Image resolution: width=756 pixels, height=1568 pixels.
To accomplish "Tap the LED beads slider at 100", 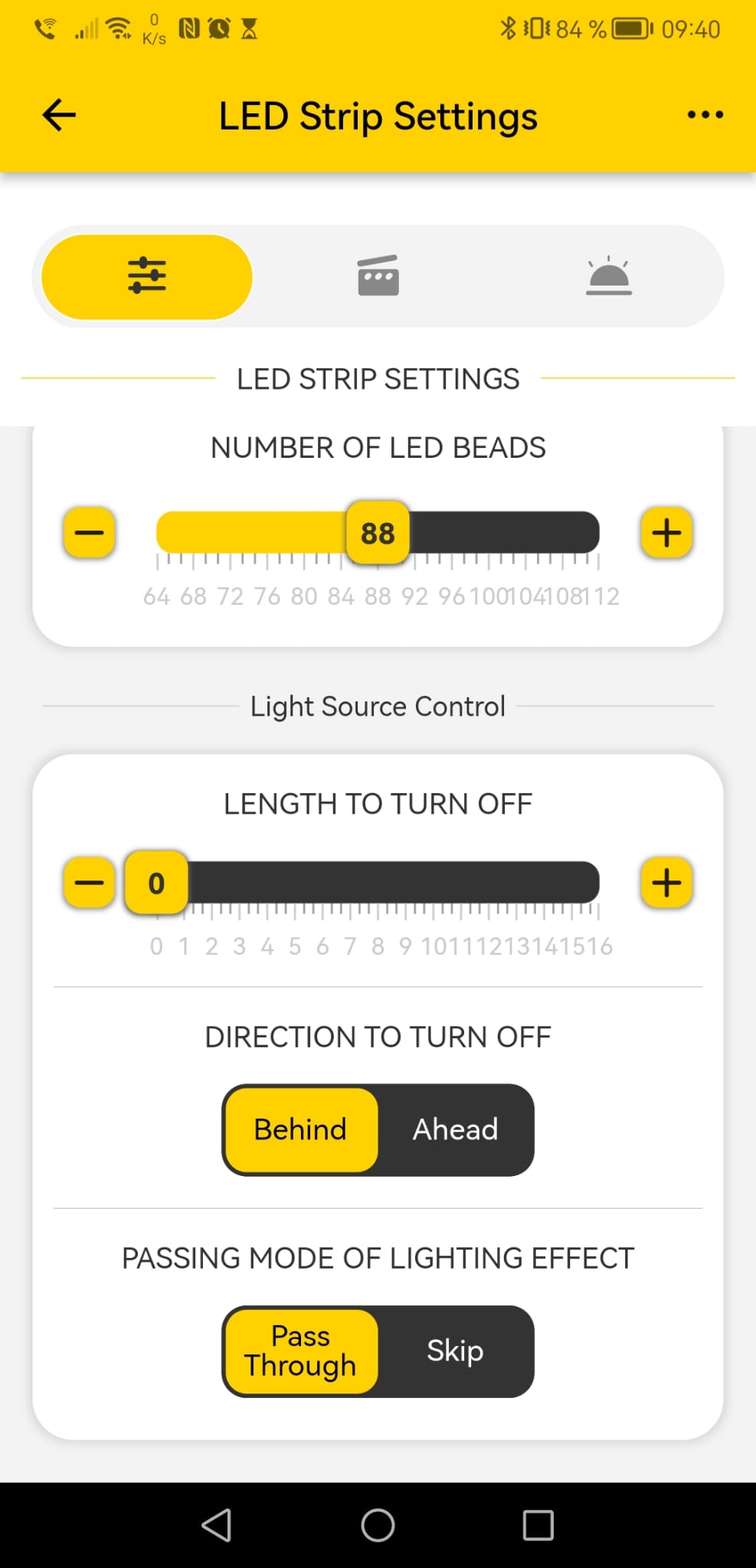I will pyautogui.click(x=488, y=533).
